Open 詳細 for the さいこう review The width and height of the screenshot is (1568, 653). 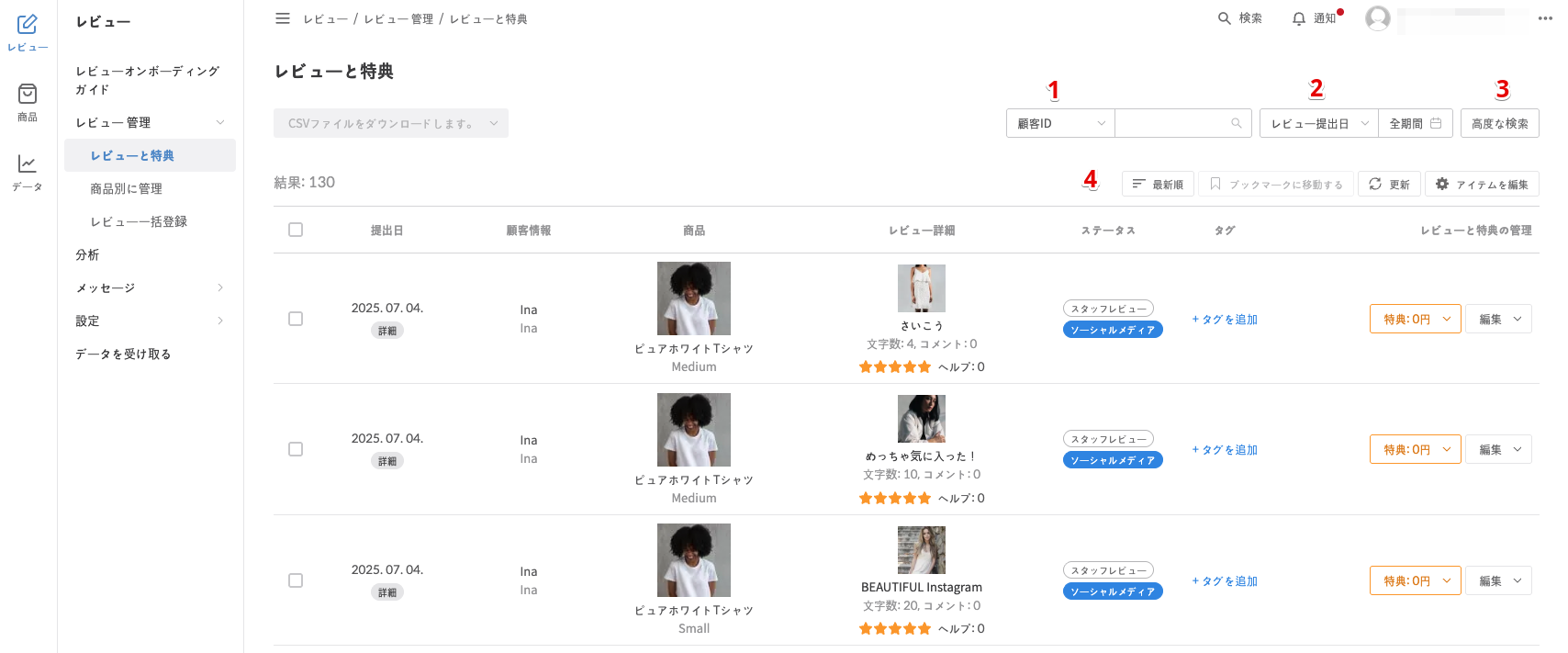coord(387,331)
